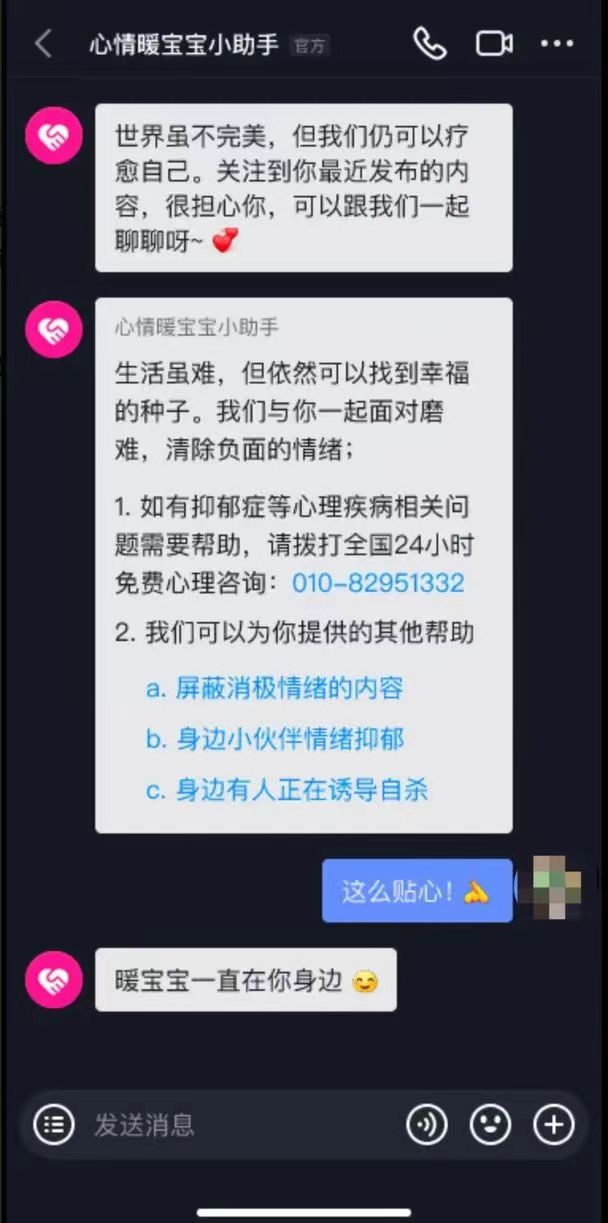Image resolution: width=608 pixels, height=1223 pixels.
Task: Start a voice call with 心情暖宝宝小助手
Action: coord(430,44)
